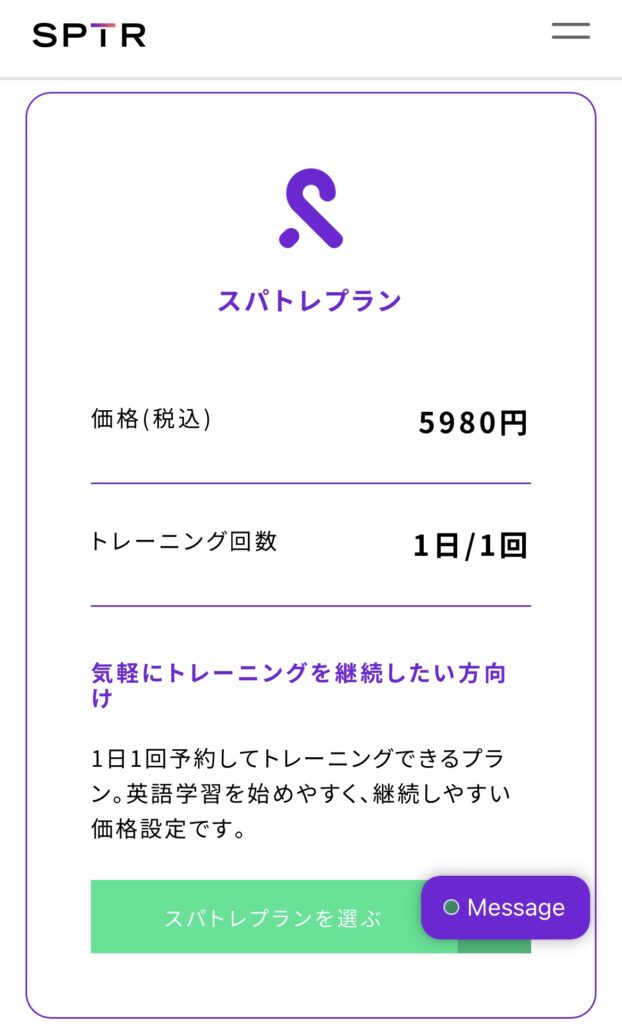Open the Message chat widget
The height and width of the screenshot is (1024, 622).
pos(505,908)
